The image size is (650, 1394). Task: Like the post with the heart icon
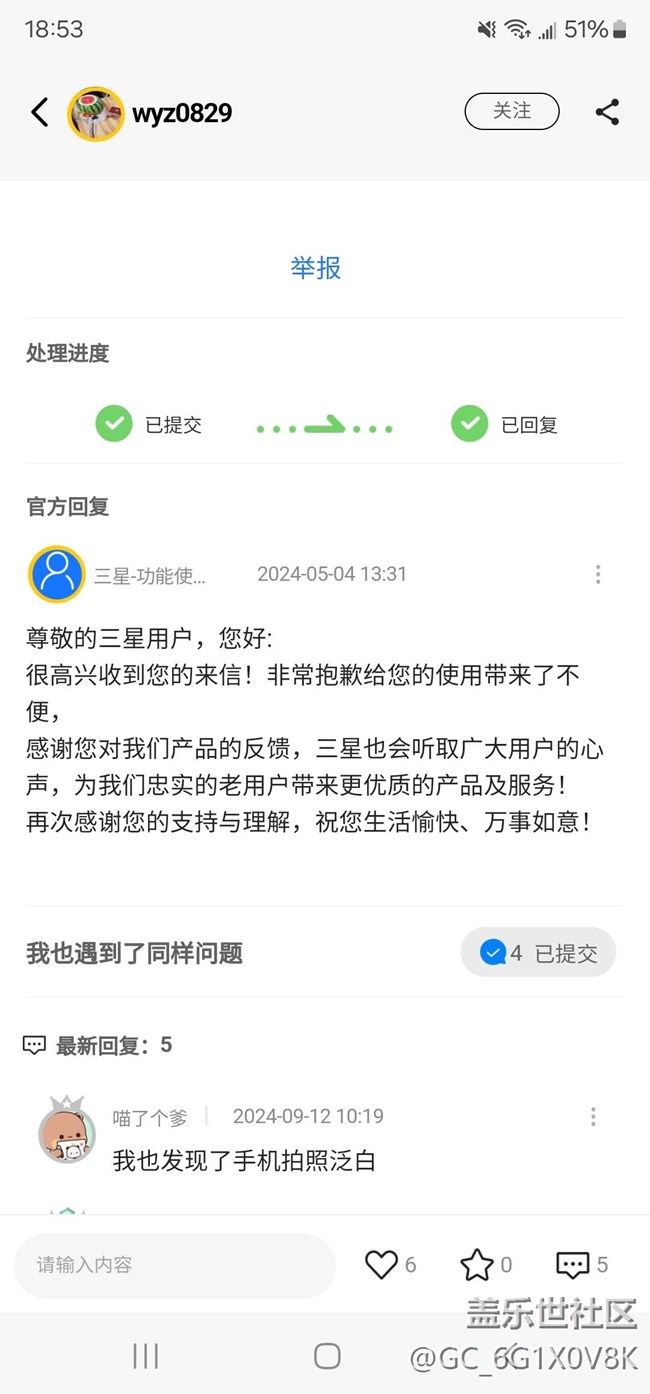381,1265
